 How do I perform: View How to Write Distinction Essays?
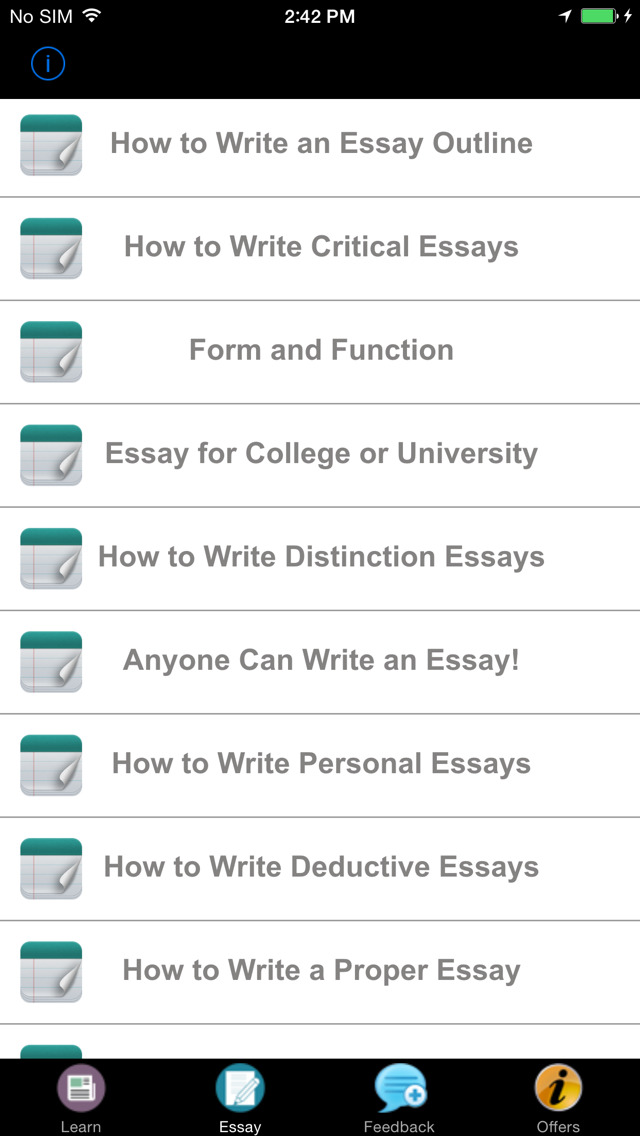pos(320,559)
